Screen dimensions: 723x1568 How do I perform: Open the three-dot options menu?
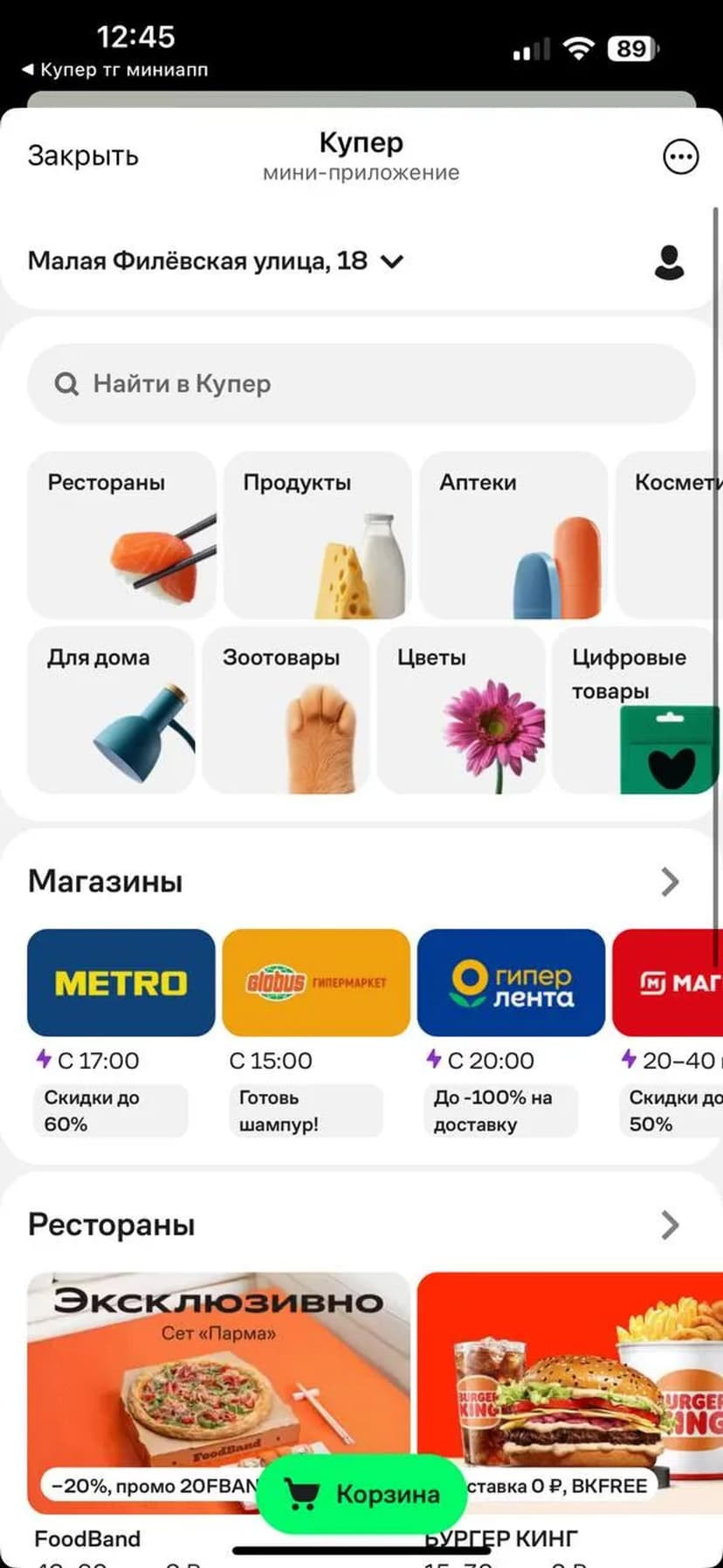click(x=680, y=157)
